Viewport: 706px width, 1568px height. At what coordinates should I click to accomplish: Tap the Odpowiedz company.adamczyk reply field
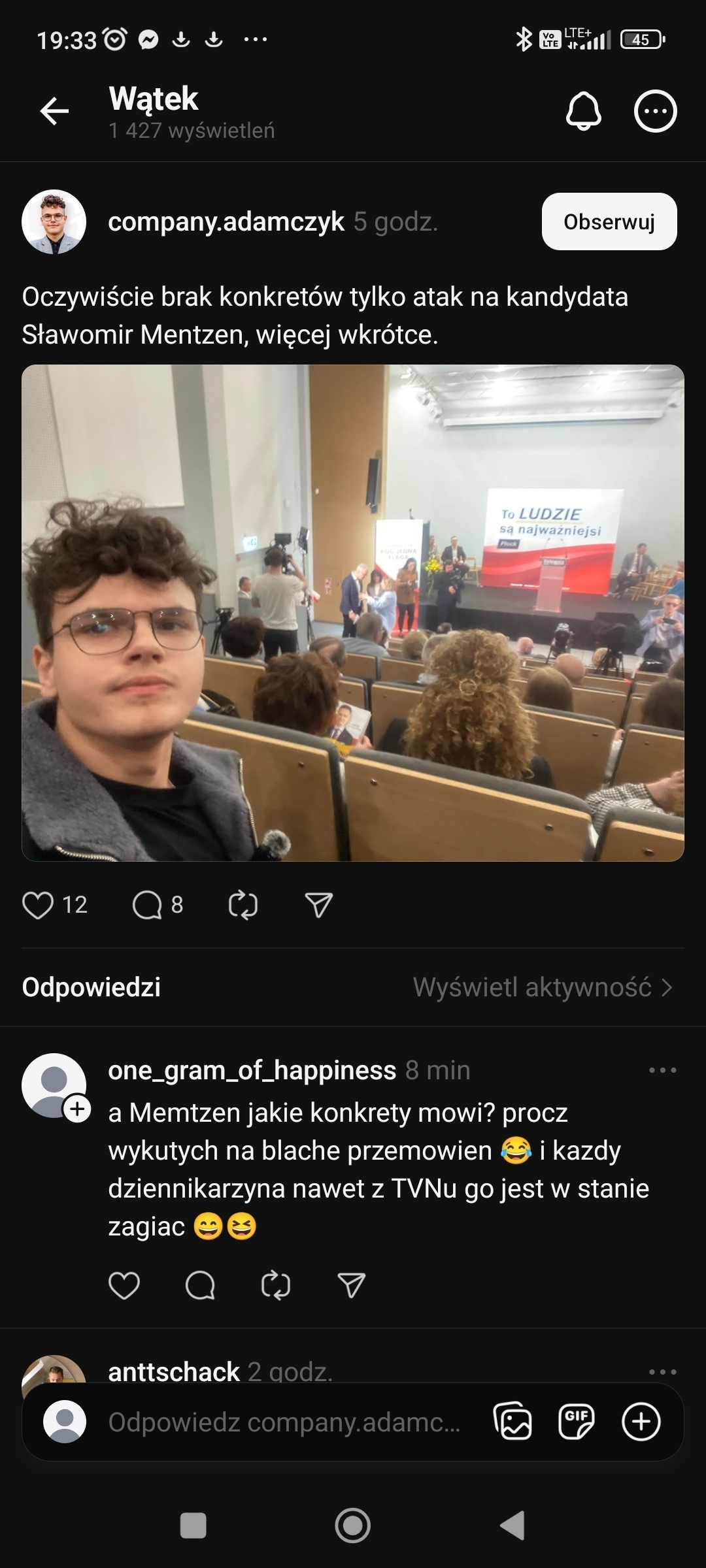[284, 1422]
